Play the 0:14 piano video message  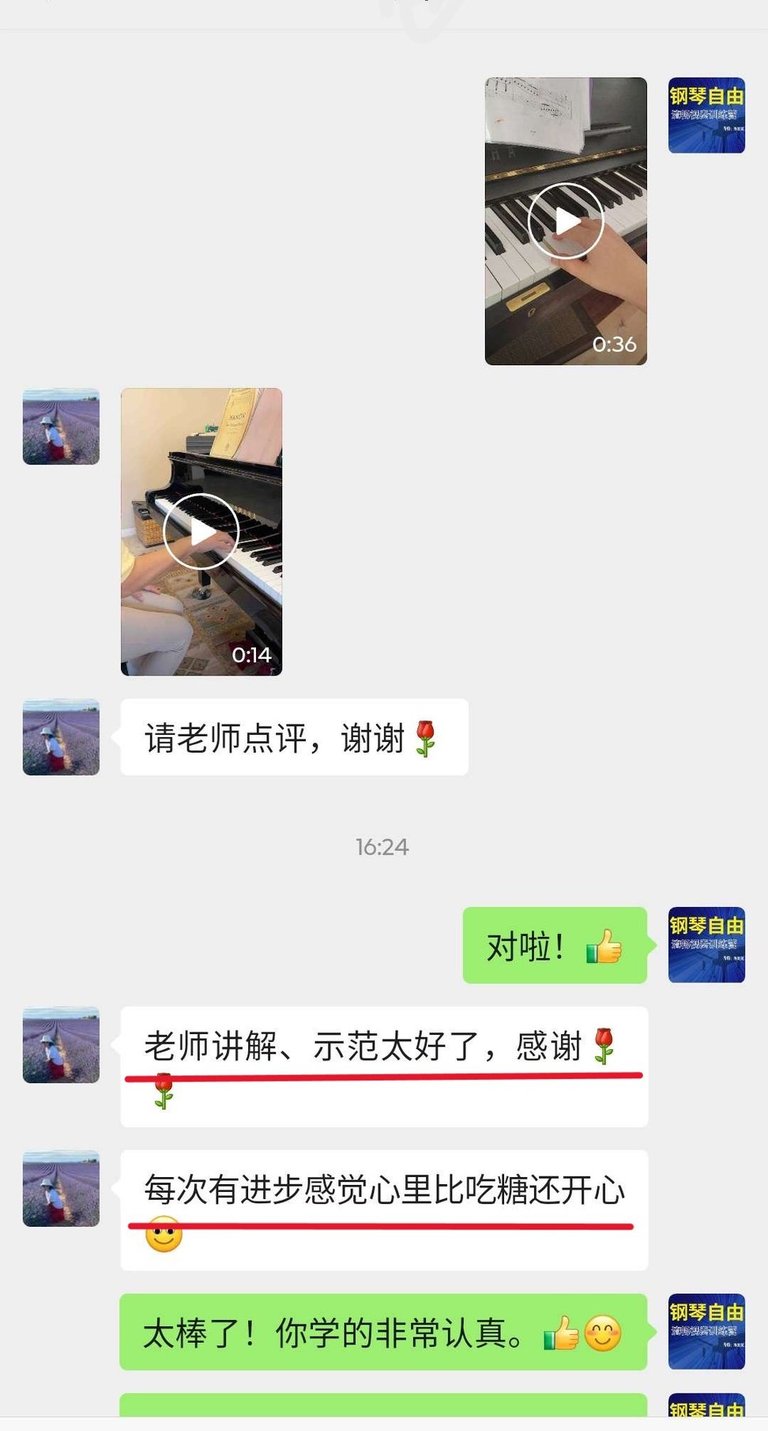click(x=201, y=532)
